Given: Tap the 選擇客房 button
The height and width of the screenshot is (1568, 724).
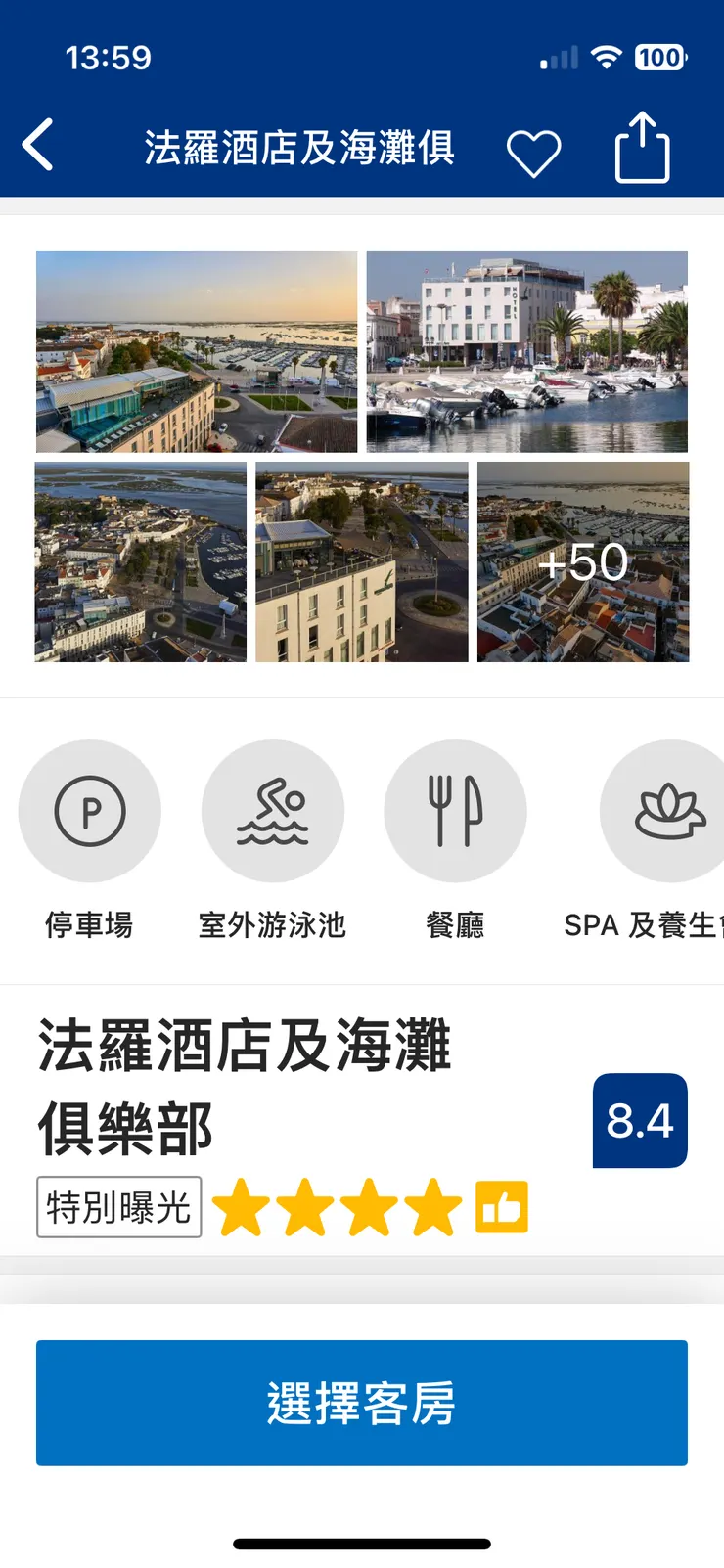Looking at the screenshot, I should point(362,1402).
